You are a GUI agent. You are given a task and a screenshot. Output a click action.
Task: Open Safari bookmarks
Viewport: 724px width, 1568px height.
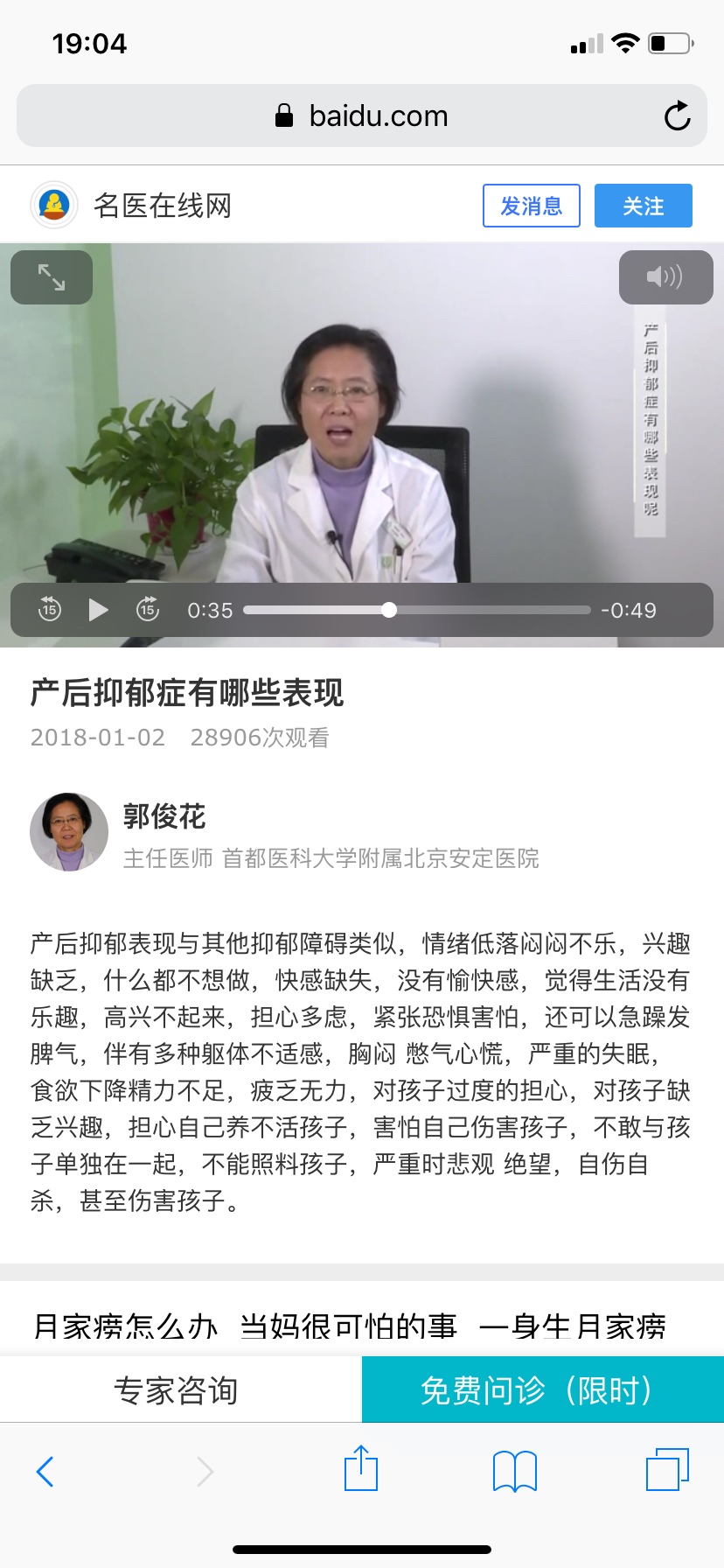pos(514,1472)
